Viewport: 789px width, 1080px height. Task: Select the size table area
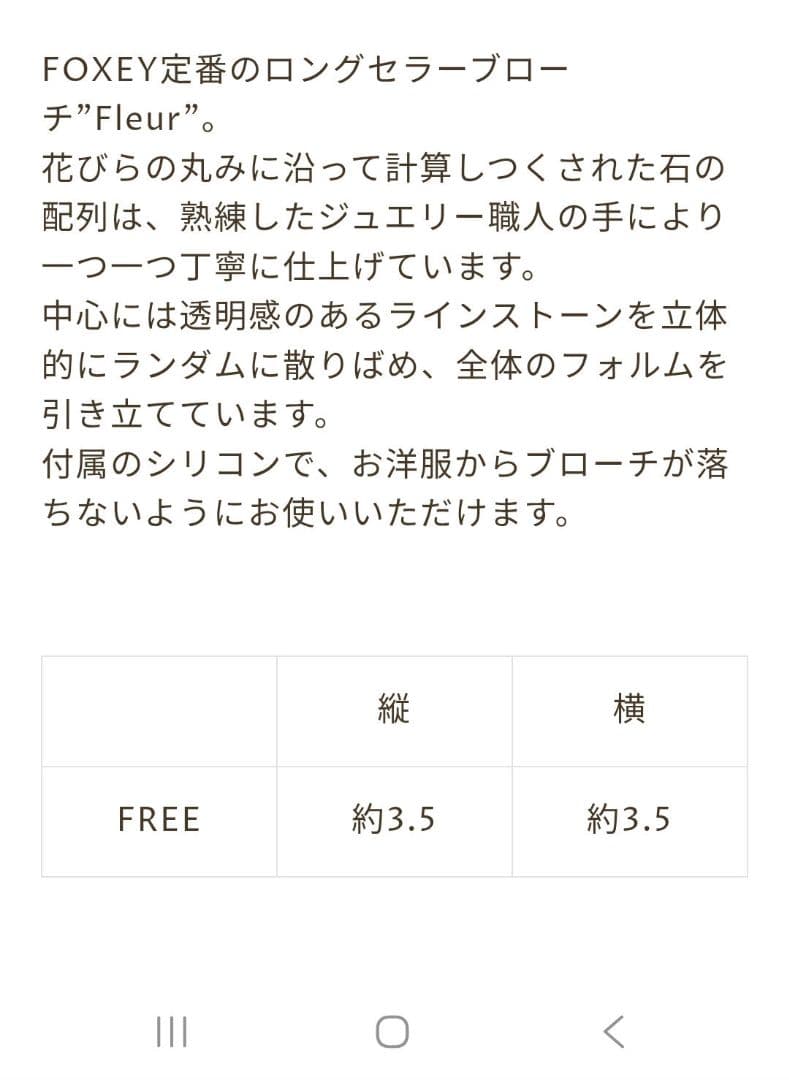pos(394,765)
